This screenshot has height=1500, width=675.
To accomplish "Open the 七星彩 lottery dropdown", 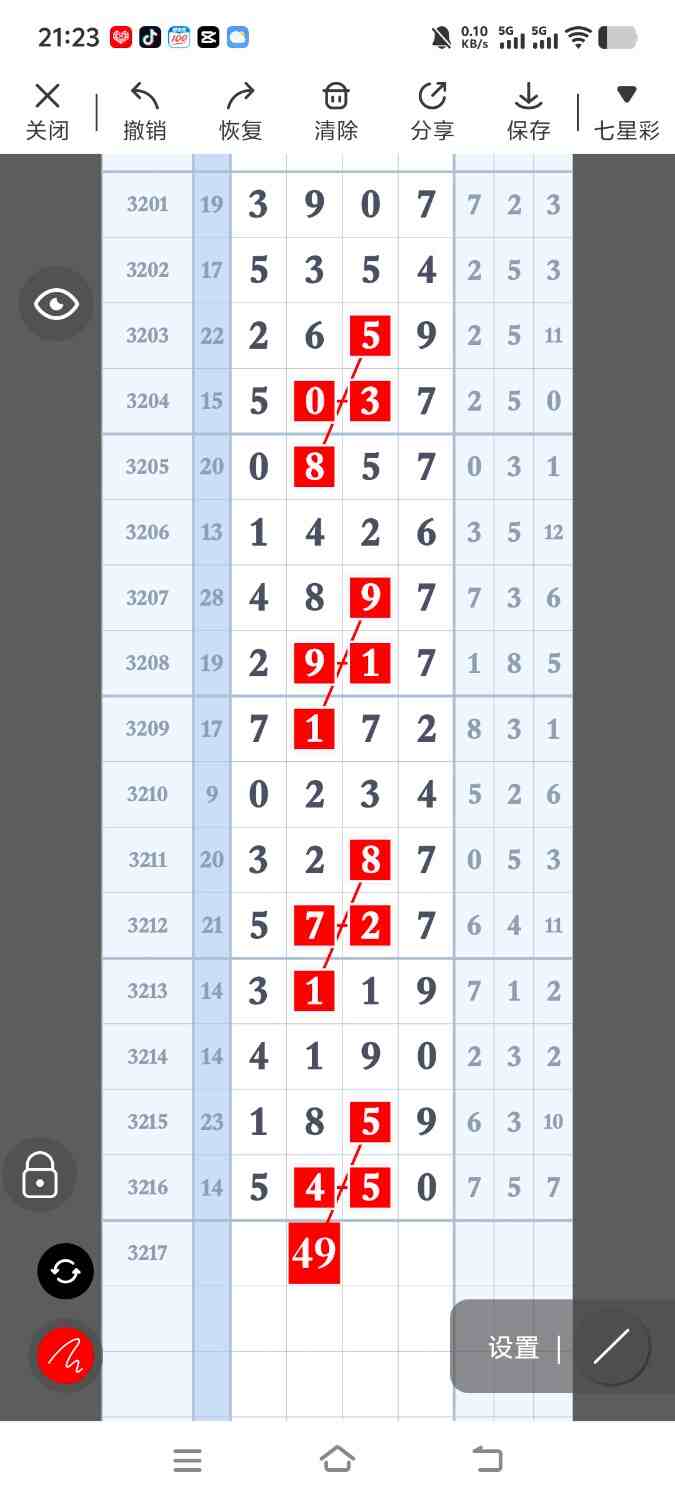I will point(627,111).
